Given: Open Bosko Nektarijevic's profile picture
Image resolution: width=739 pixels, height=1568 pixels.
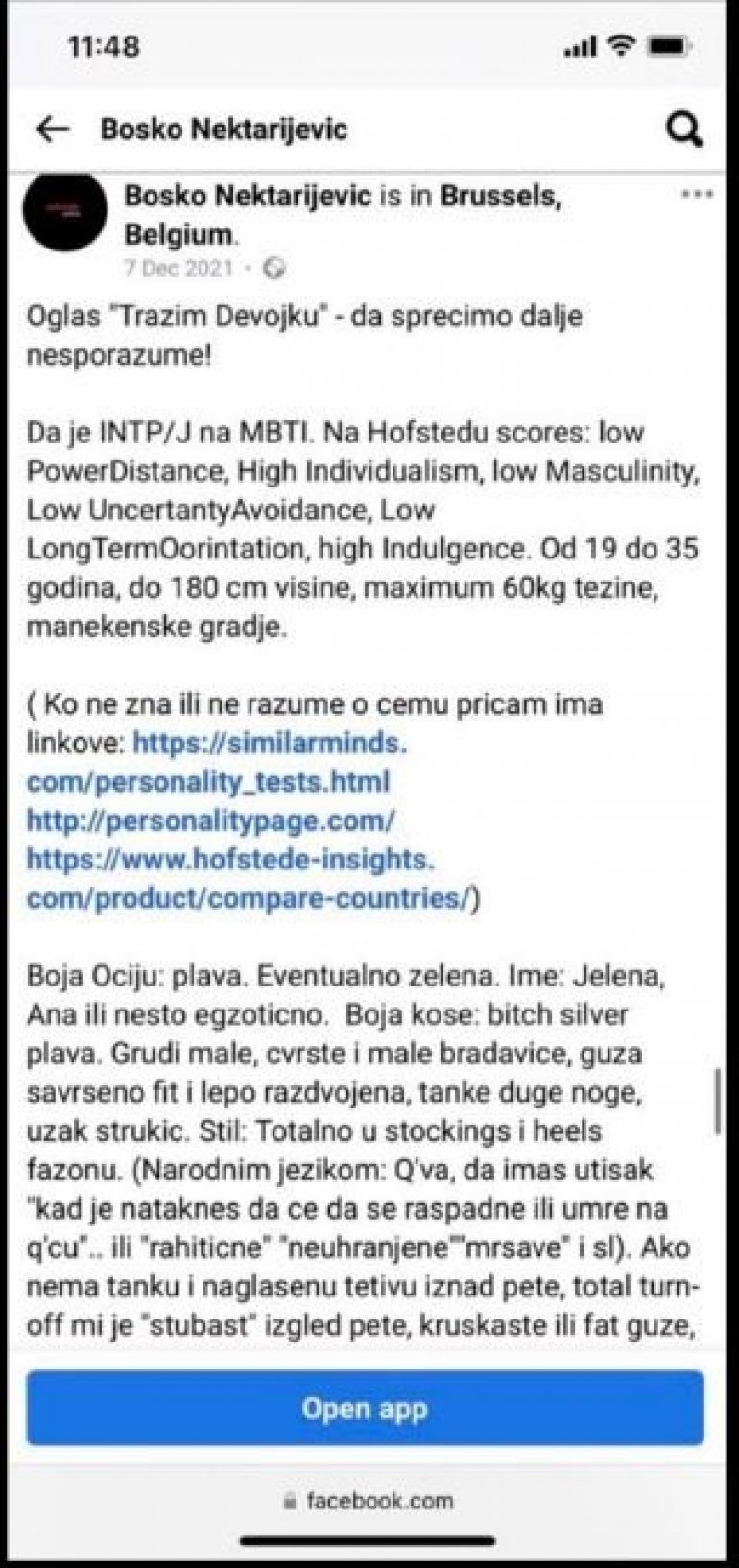Looking at the screenshot, I should tap(64, 213).
